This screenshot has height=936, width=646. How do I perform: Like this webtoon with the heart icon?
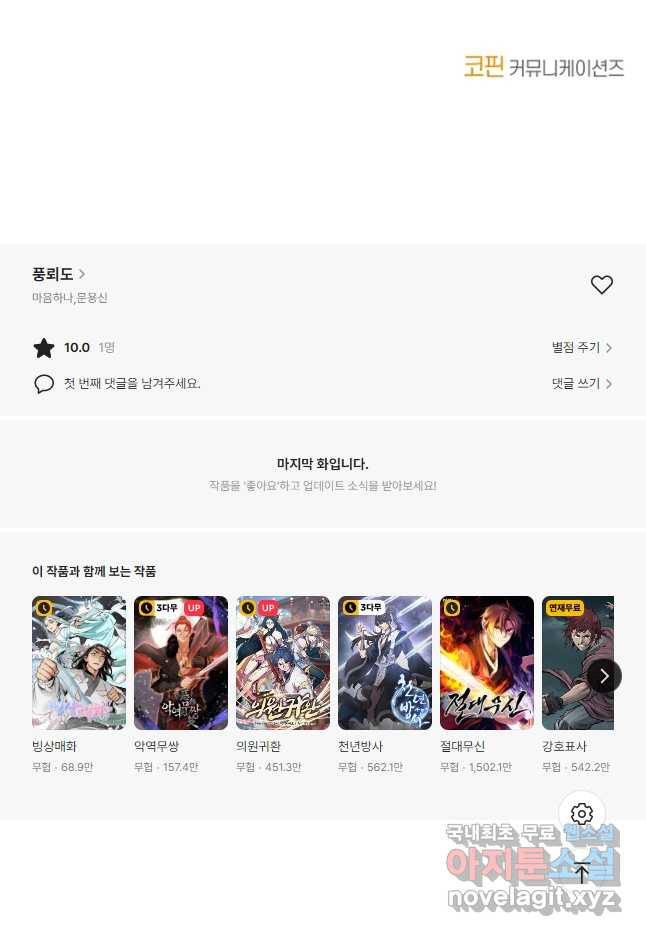(x=601, y=285)
